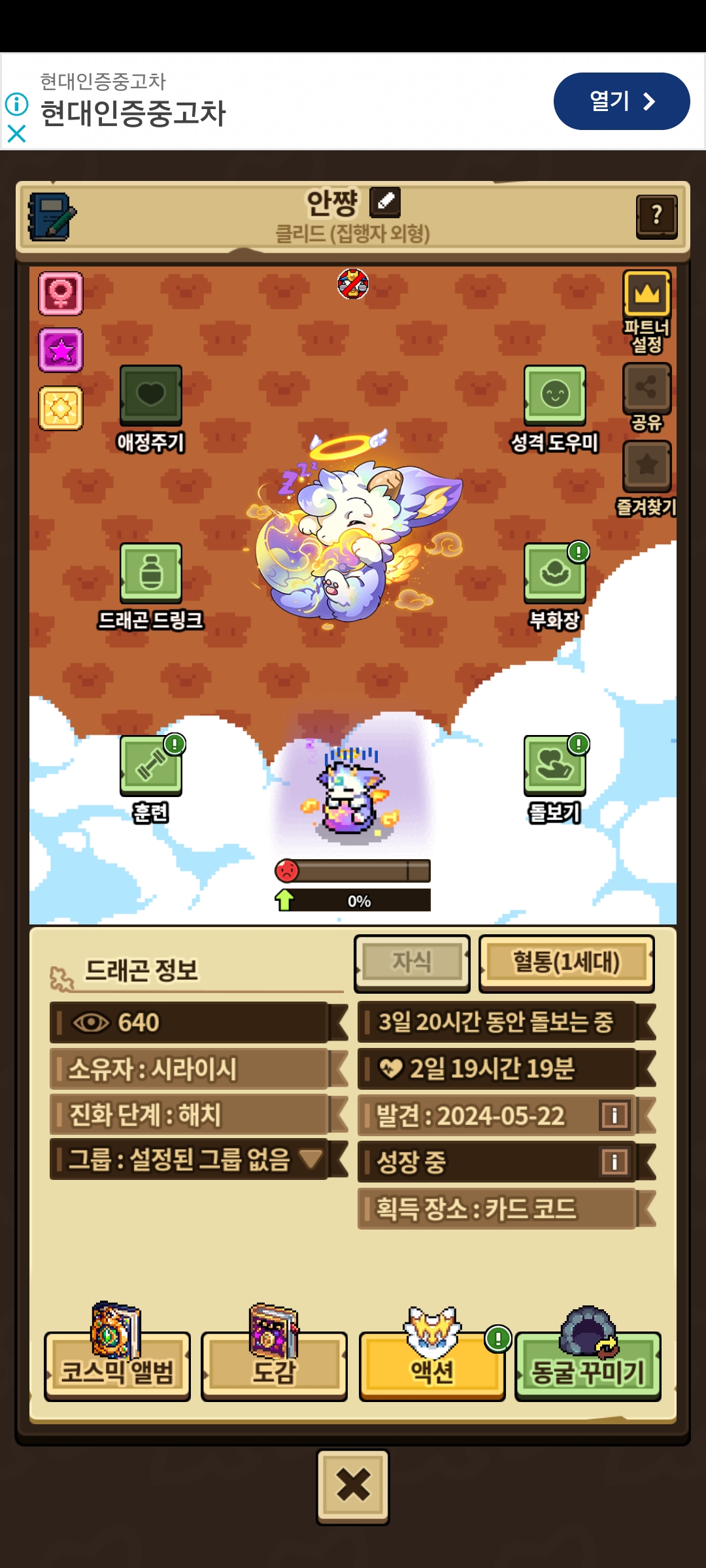
Task: Show info for 발견 date
Action: pyautogui.click(x=614, y=1115)
